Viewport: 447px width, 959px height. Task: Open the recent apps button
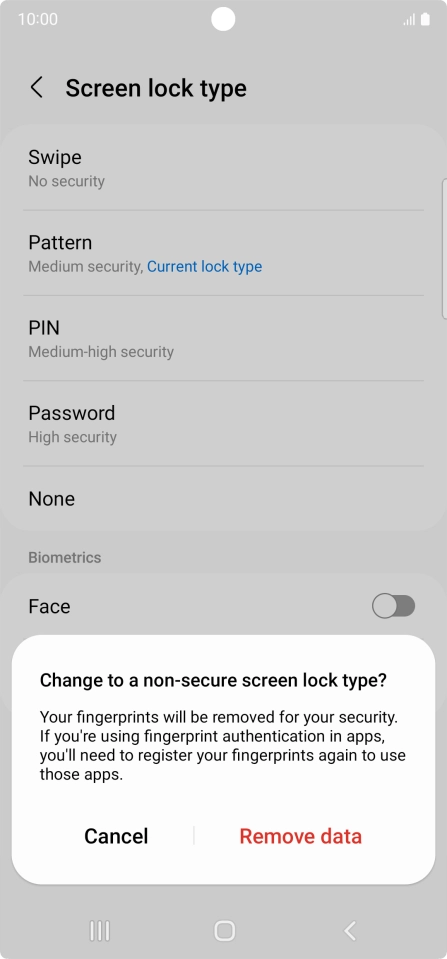[x=100, y=931]
